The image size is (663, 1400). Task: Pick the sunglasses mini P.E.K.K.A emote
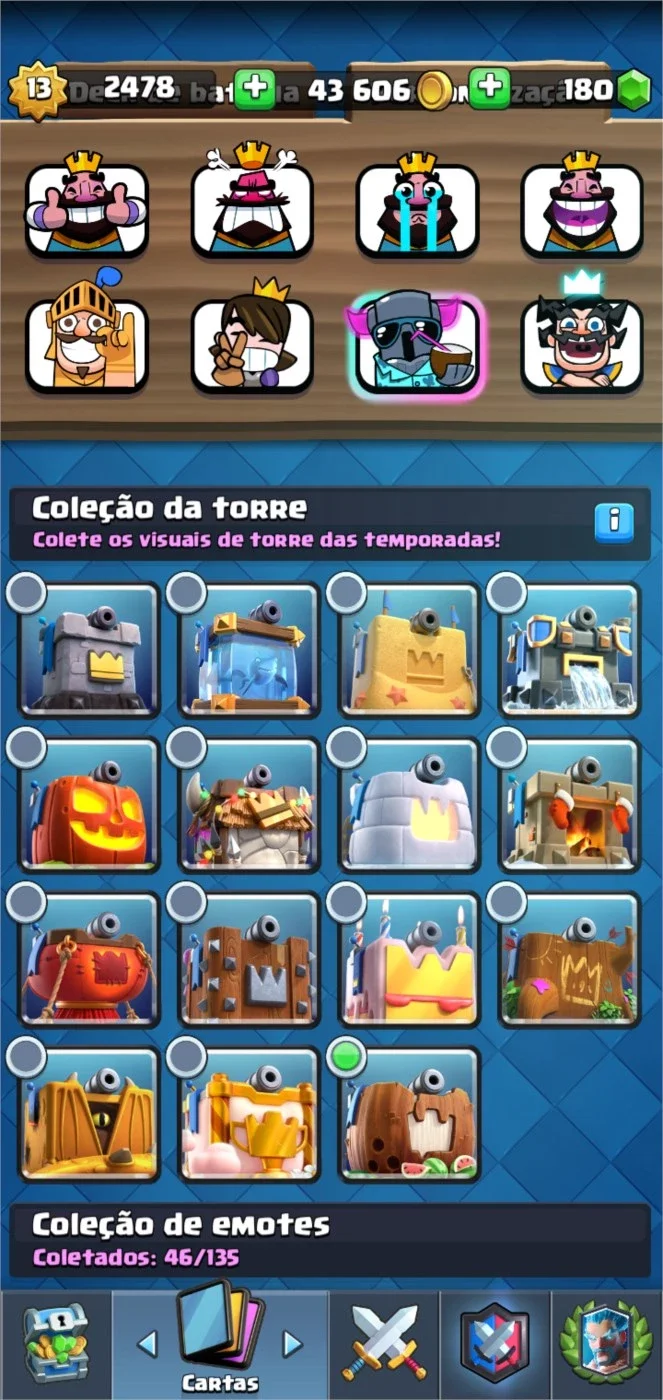(417, 342)
